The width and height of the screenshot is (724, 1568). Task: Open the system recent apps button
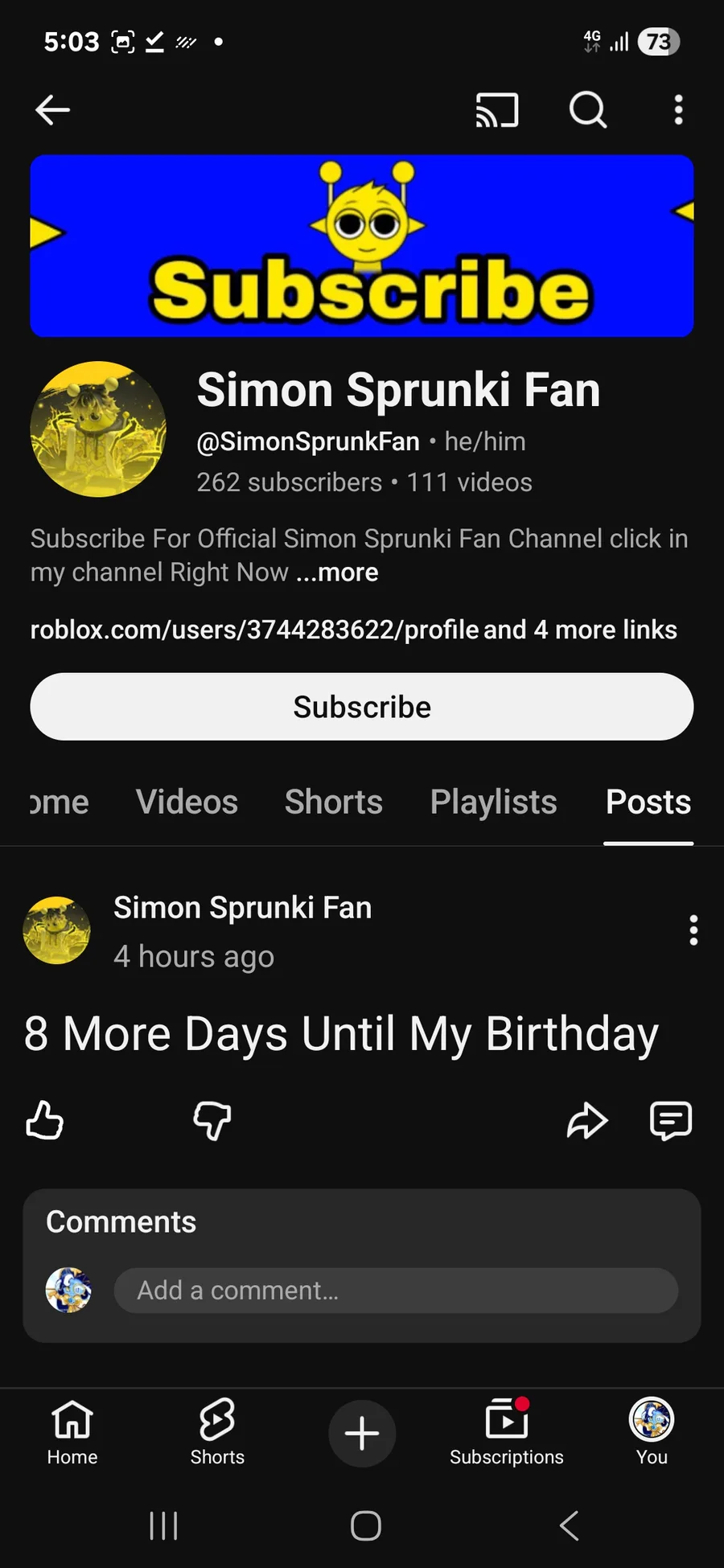coord(164,1525)
